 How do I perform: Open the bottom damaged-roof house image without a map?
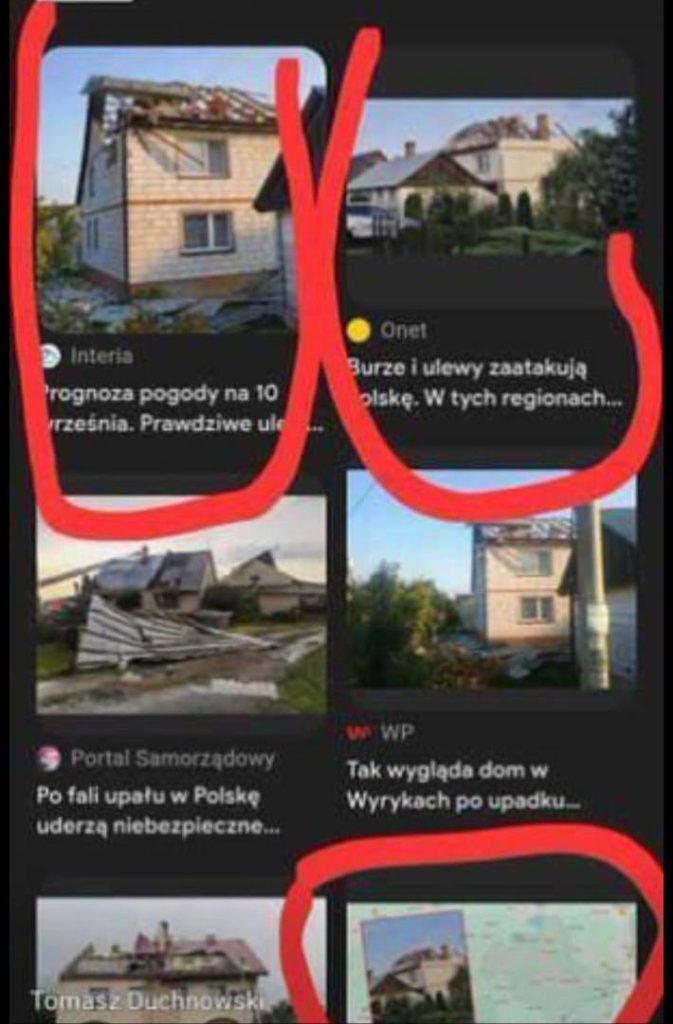click(x=180, y=960)
